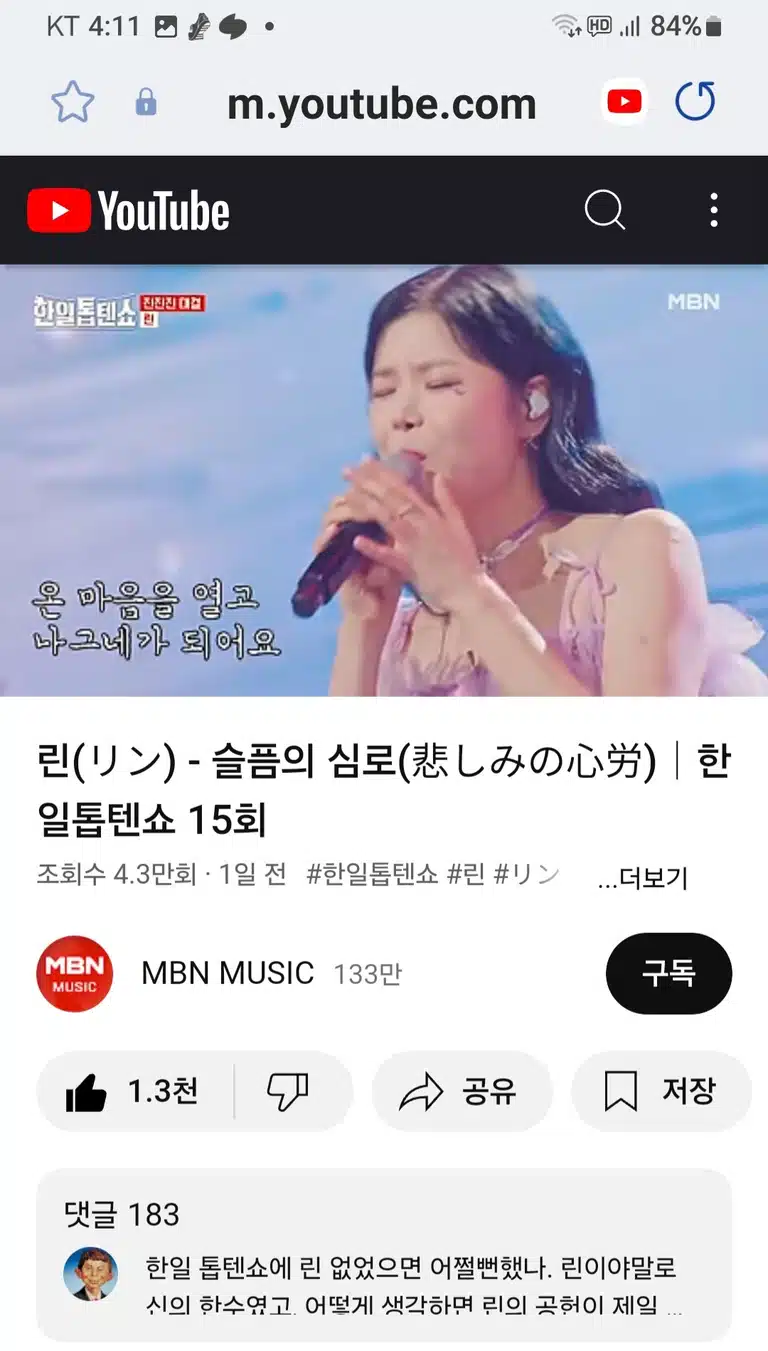Reload the page

coord(695,102)
